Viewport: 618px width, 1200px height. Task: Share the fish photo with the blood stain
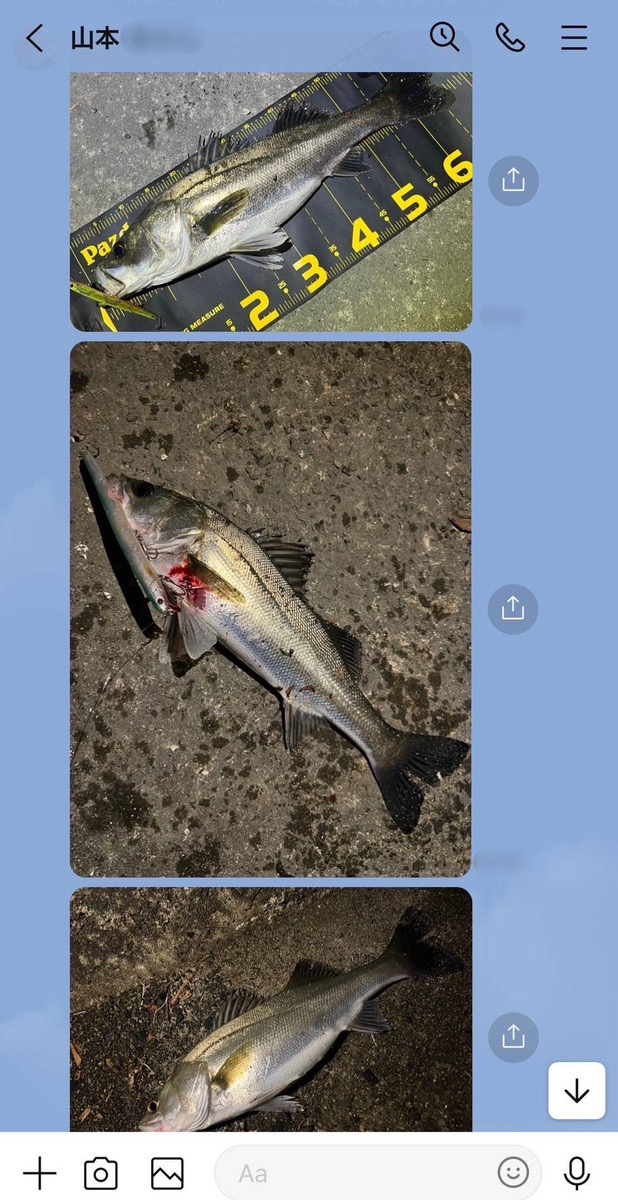(513, 609)
